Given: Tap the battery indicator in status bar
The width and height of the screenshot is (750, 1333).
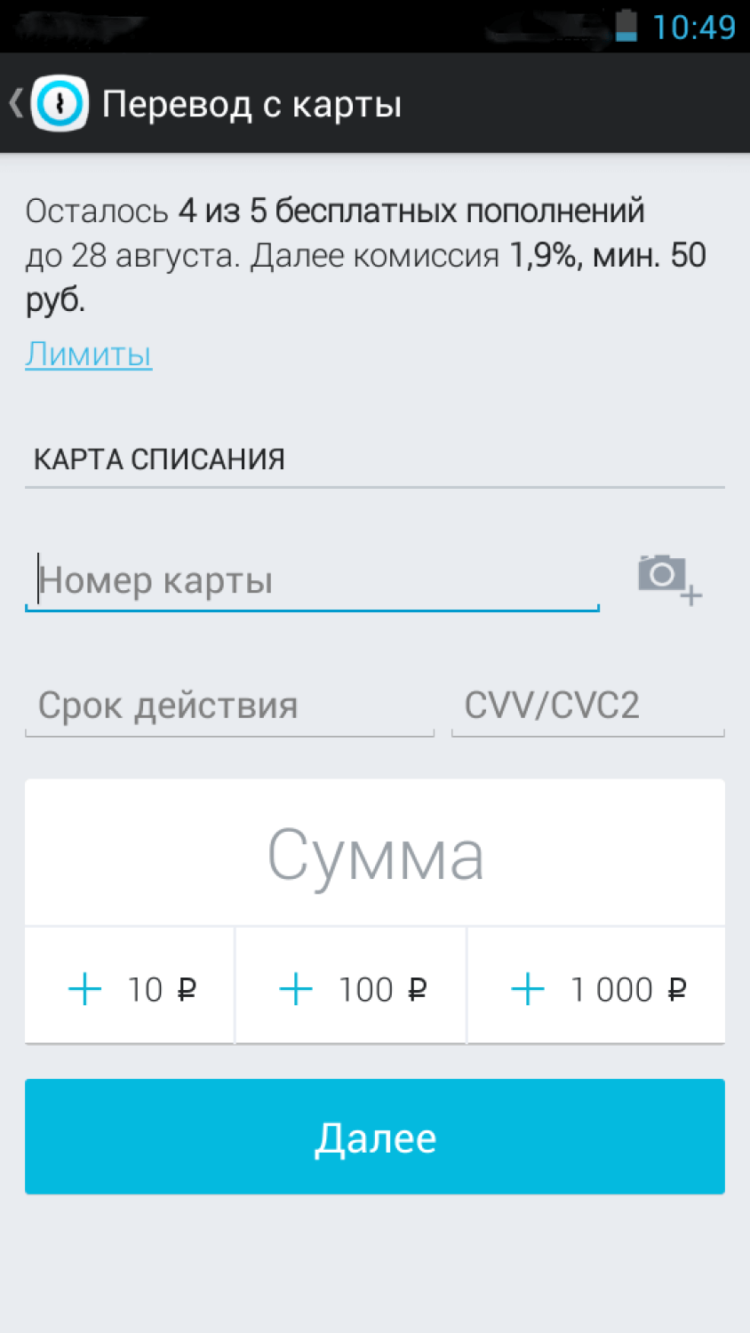Looking at the screenshot, I should pos(627,27).
